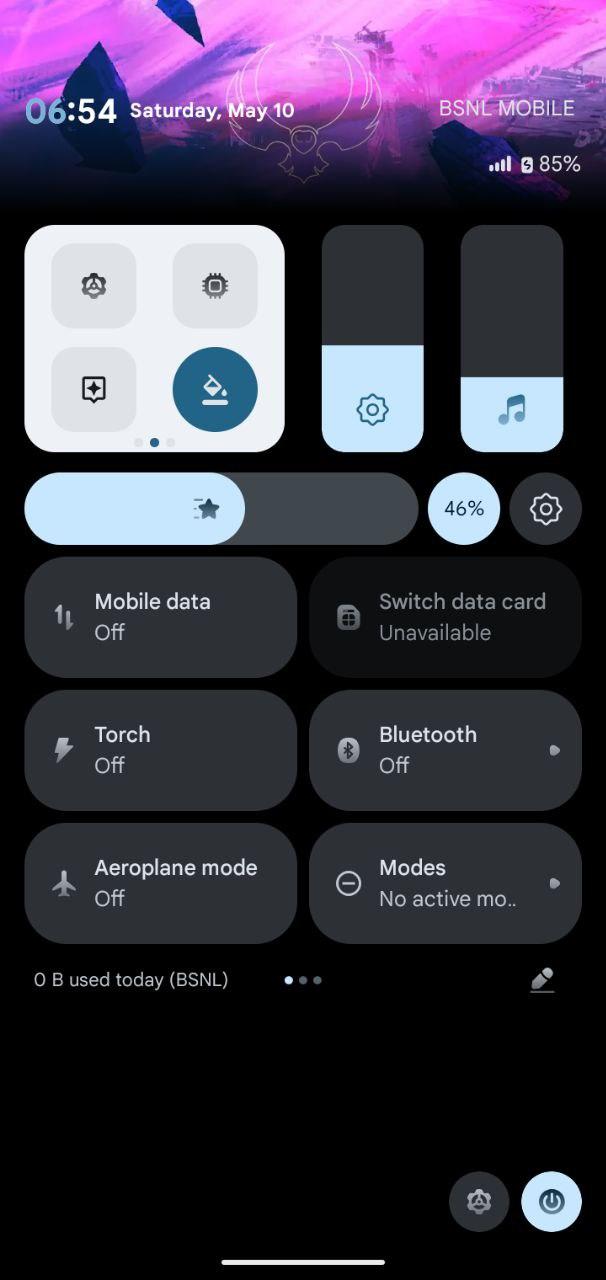Set brightness on the auto-brightness slider
This screenshot has width=606, height=1280.
tap(221, 509)
